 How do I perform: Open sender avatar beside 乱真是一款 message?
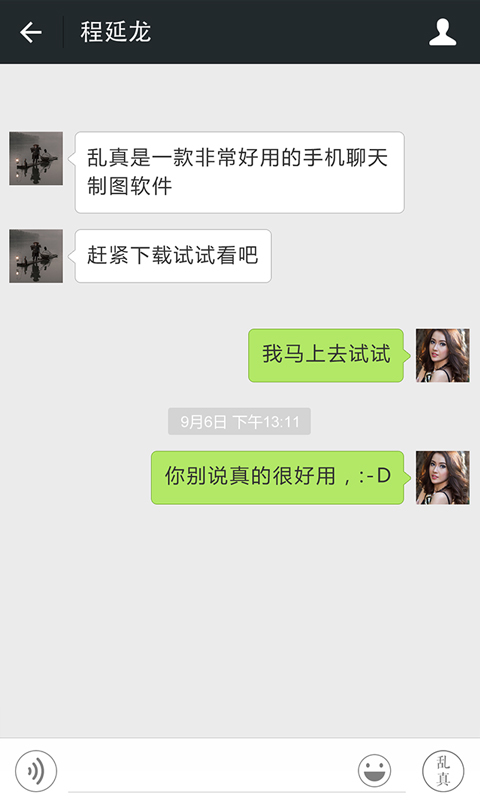(36, 158)
